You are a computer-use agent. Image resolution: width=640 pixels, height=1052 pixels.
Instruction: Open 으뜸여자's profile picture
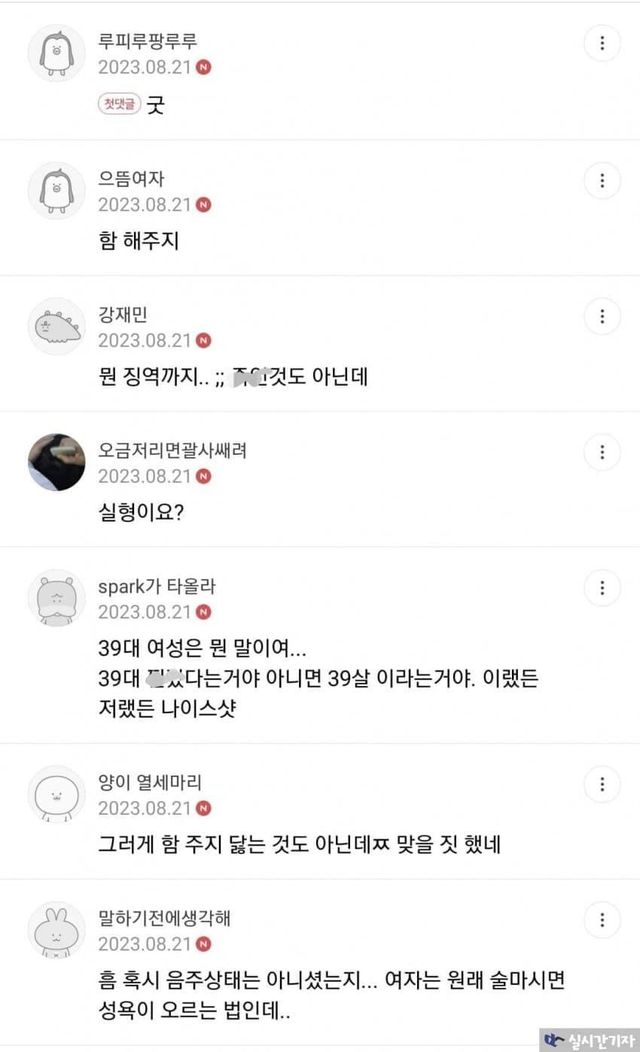click(x=56, y=190)
